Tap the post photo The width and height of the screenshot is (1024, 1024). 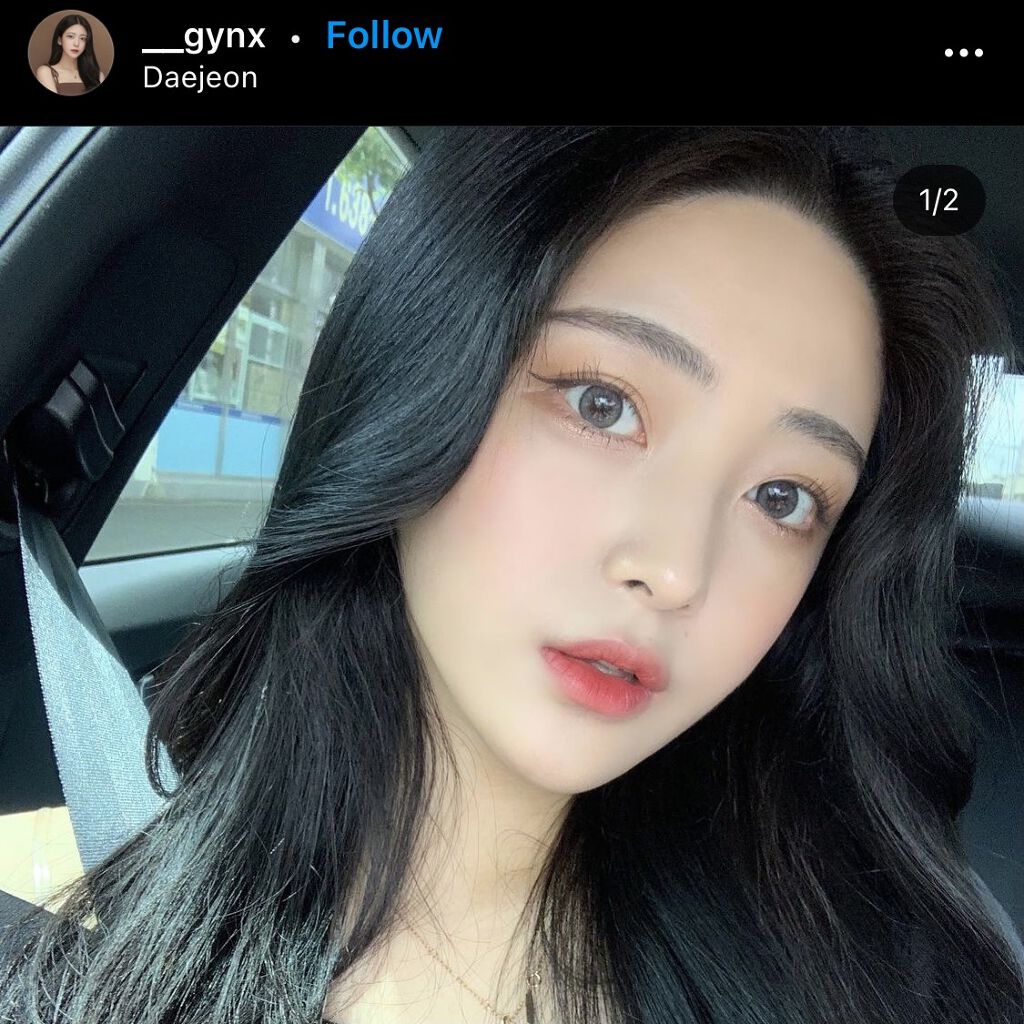(x=512, y=574)
